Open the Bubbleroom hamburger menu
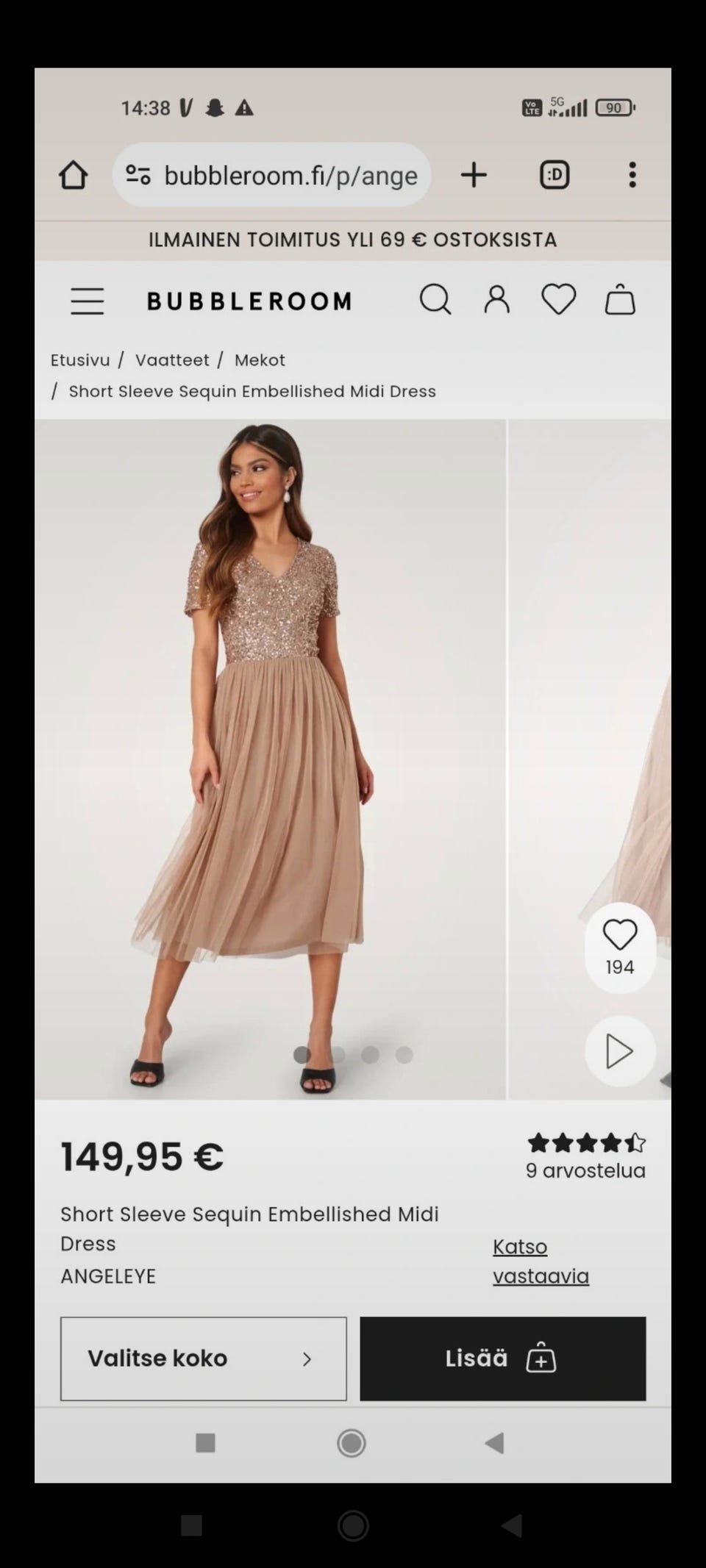This screenshot has width=706, height=1568. point(88,301)
